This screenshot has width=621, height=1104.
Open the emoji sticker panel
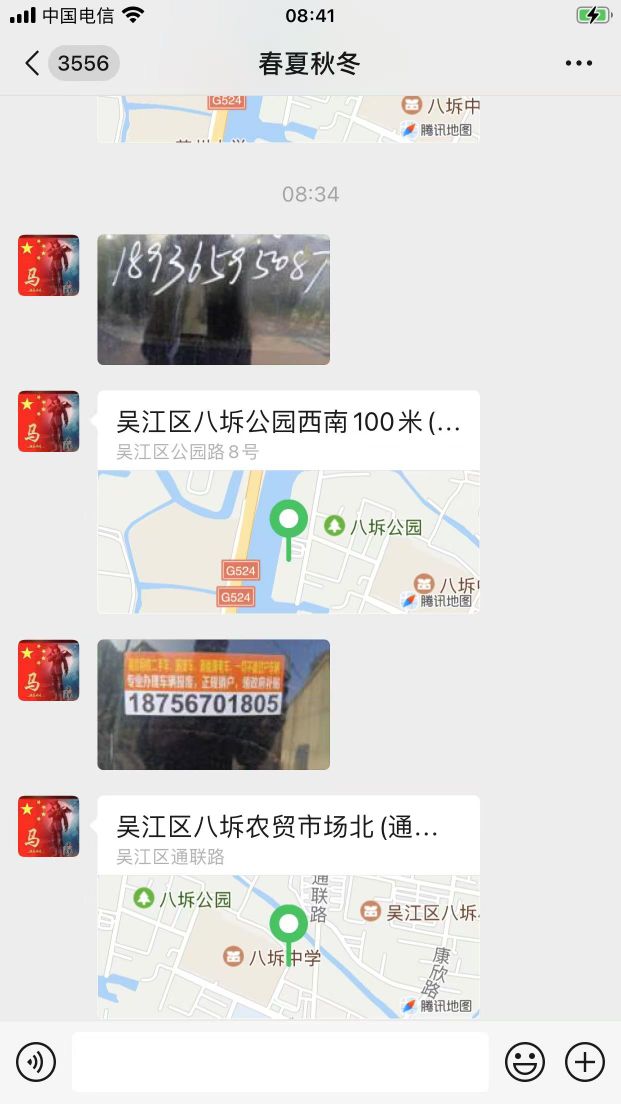coord(525,1061)
